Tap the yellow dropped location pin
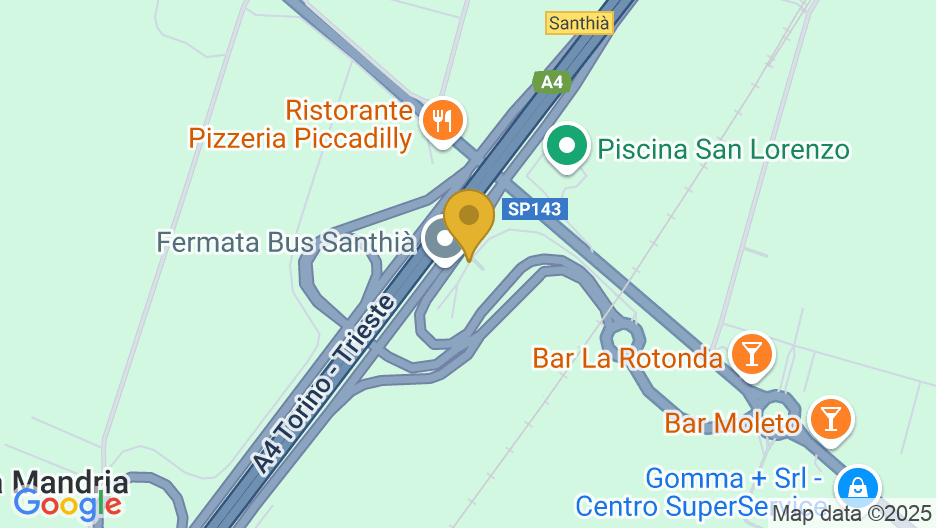Image resolution: width=936 pixels, height=528 pixels. coord(469,218)
